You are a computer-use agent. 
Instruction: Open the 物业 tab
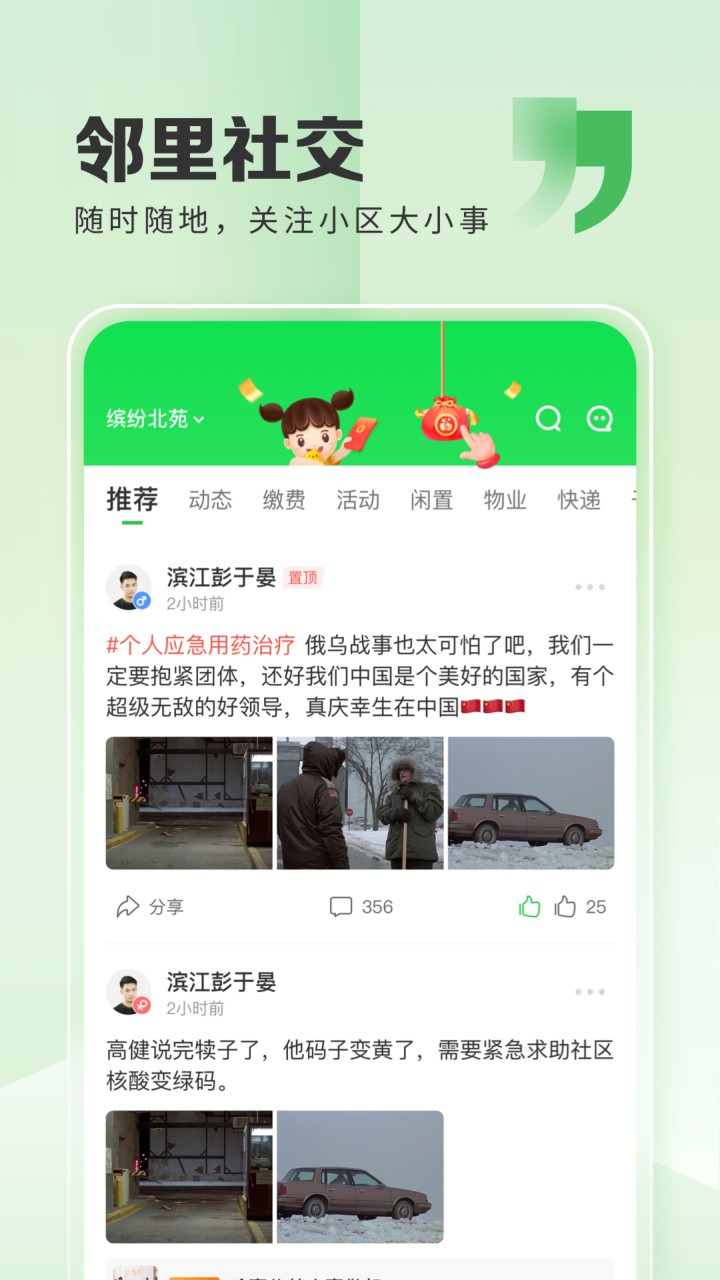pos(504,500)
